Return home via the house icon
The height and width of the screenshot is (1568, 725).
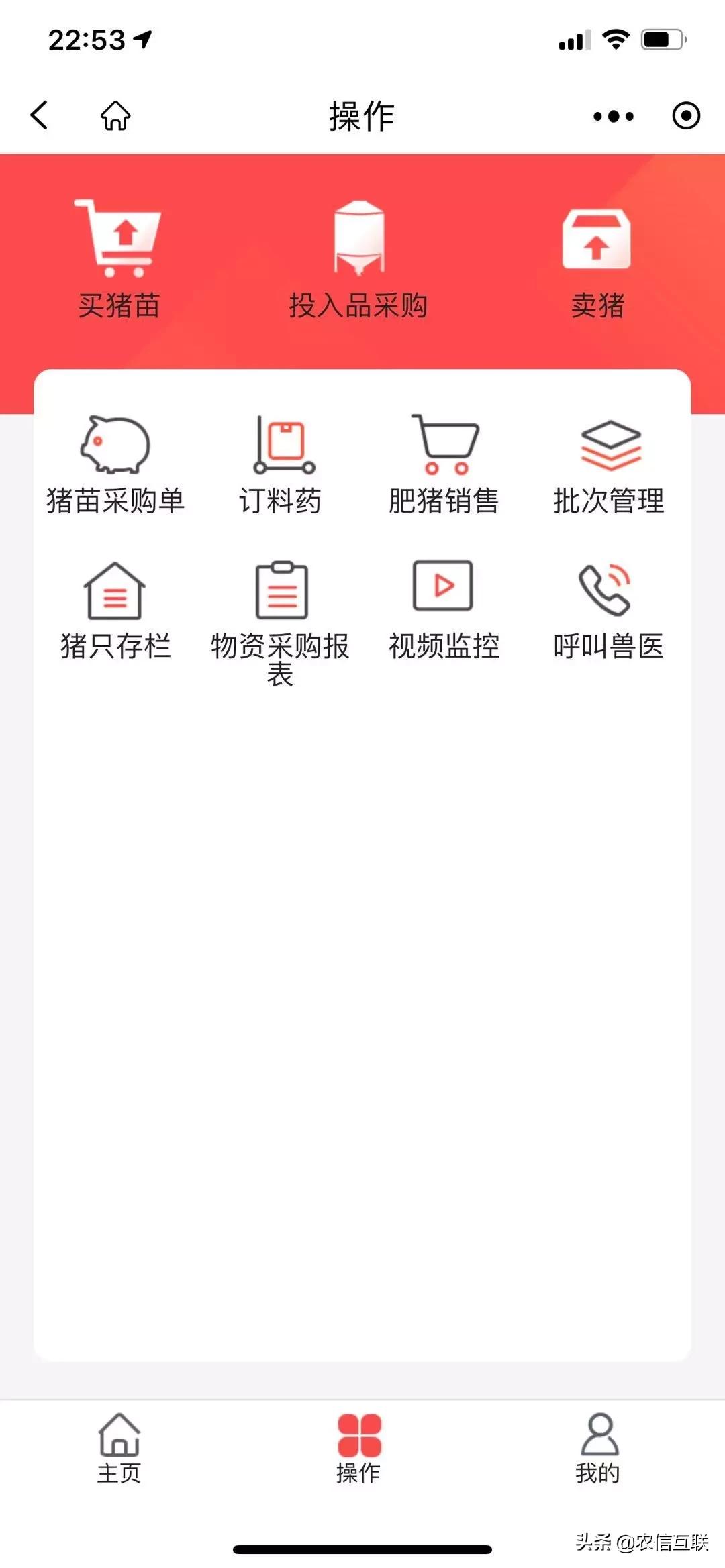pos(115,115)
